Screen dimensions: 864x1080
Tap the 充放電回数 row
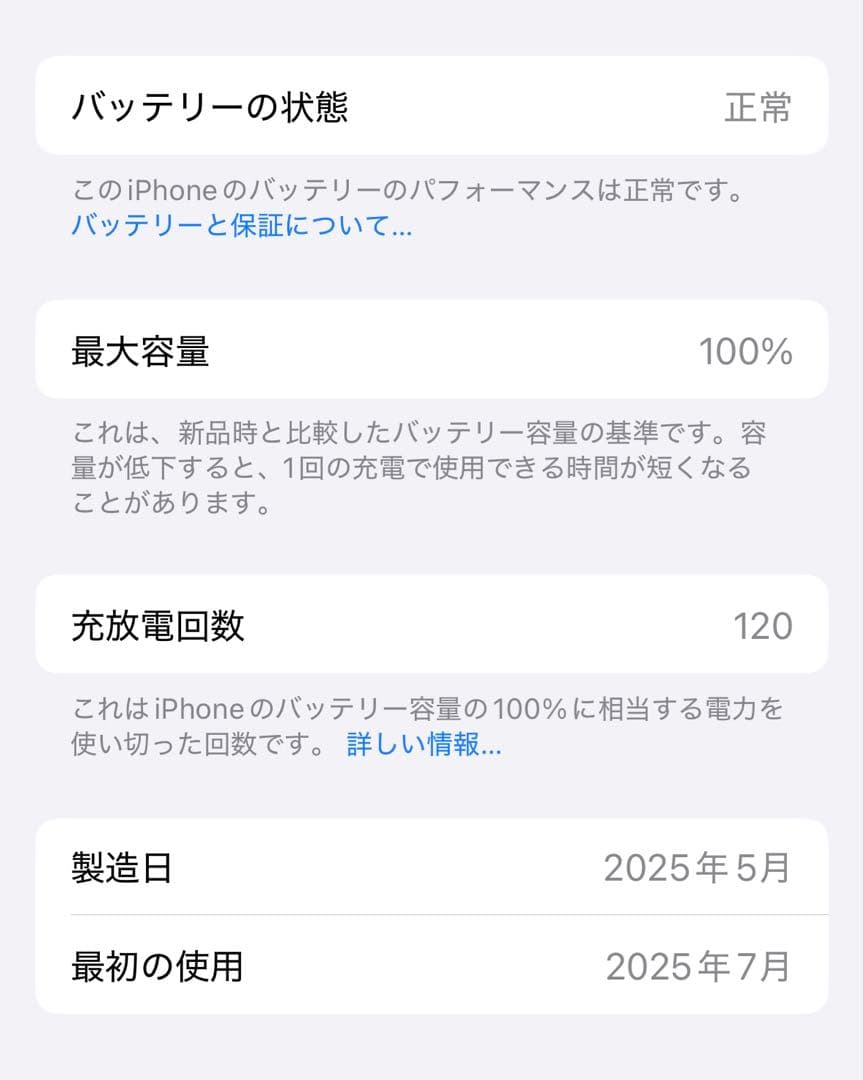click(432, 624)
